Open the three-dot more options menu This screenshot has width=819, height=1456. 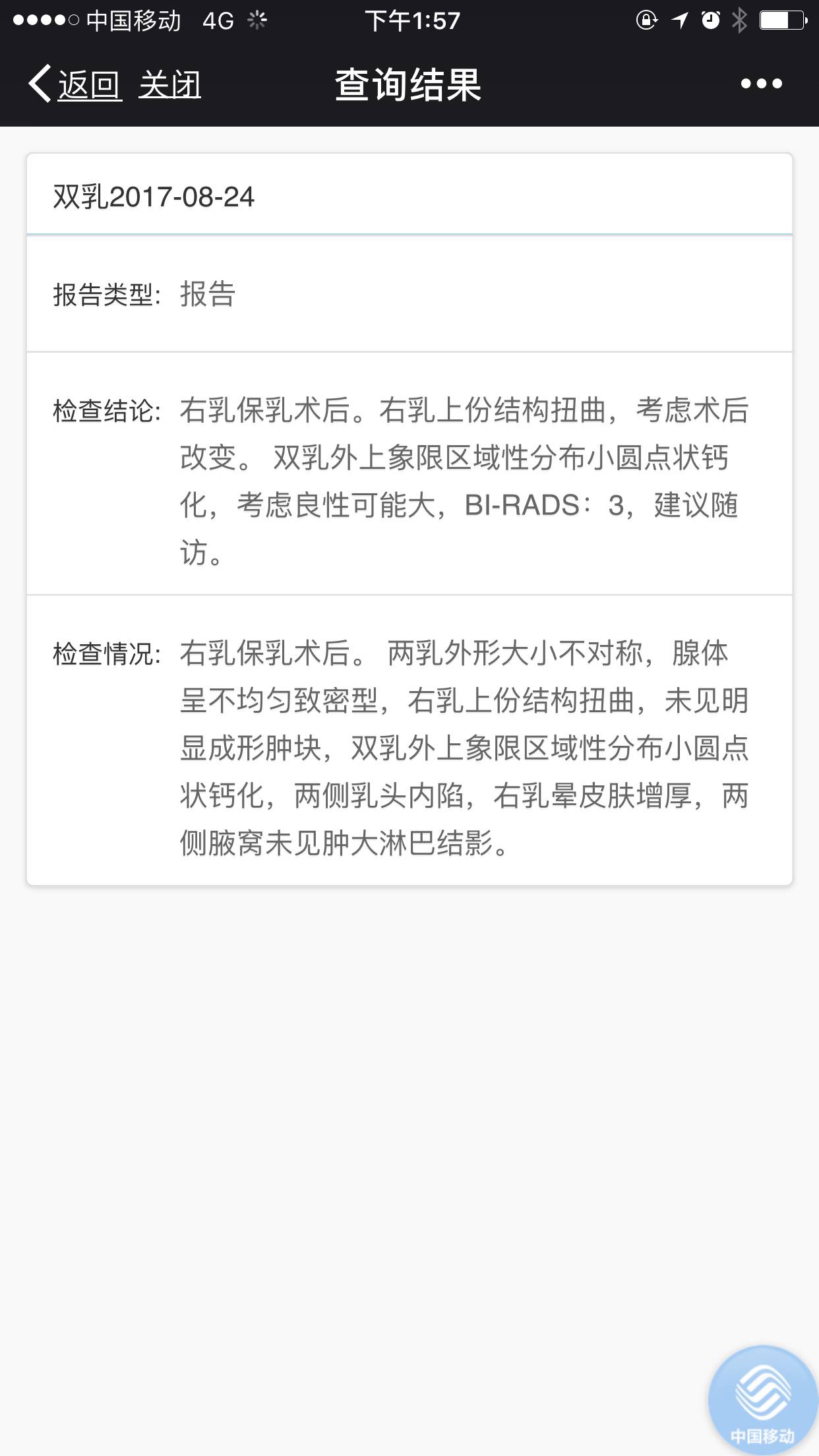761,84
